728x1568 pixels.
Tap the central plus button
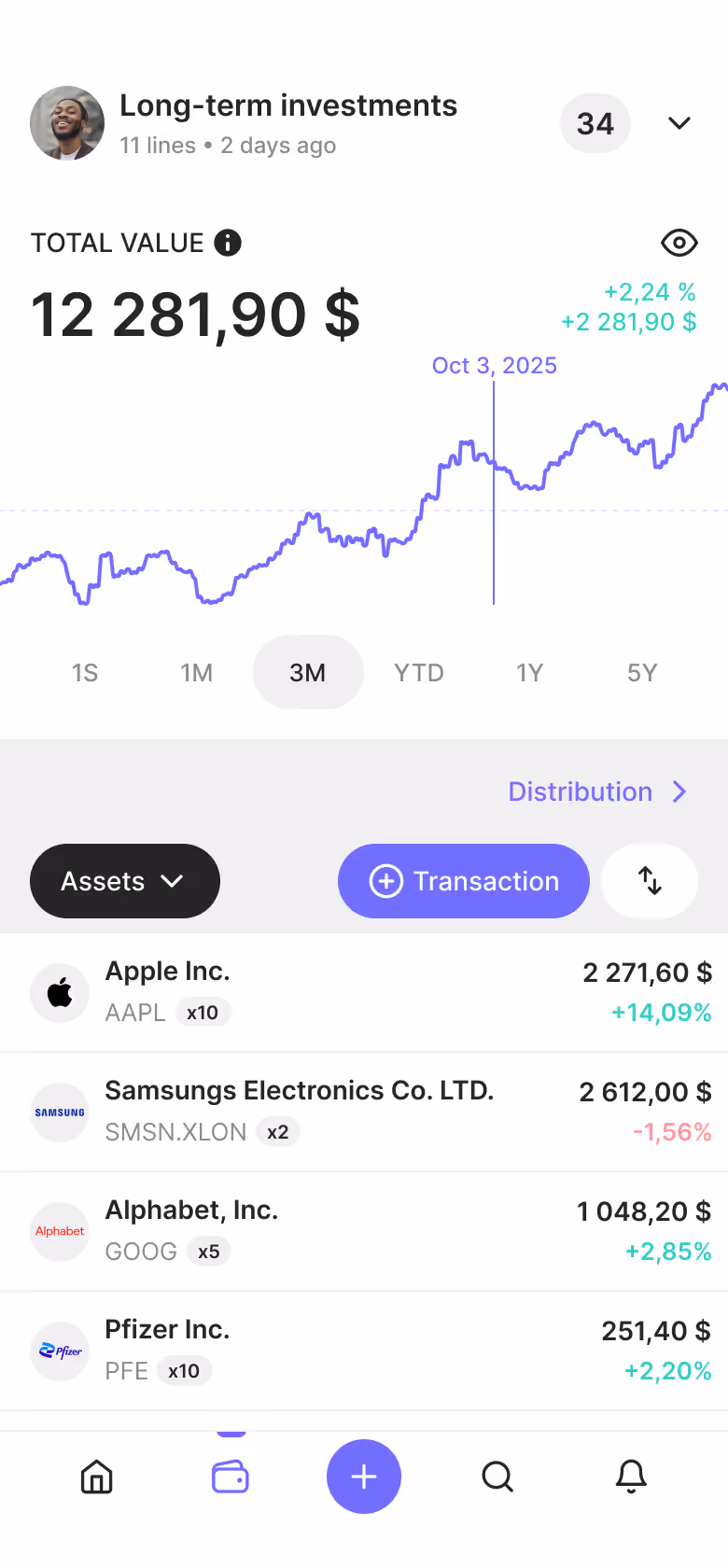click(x=364, y=1477)
